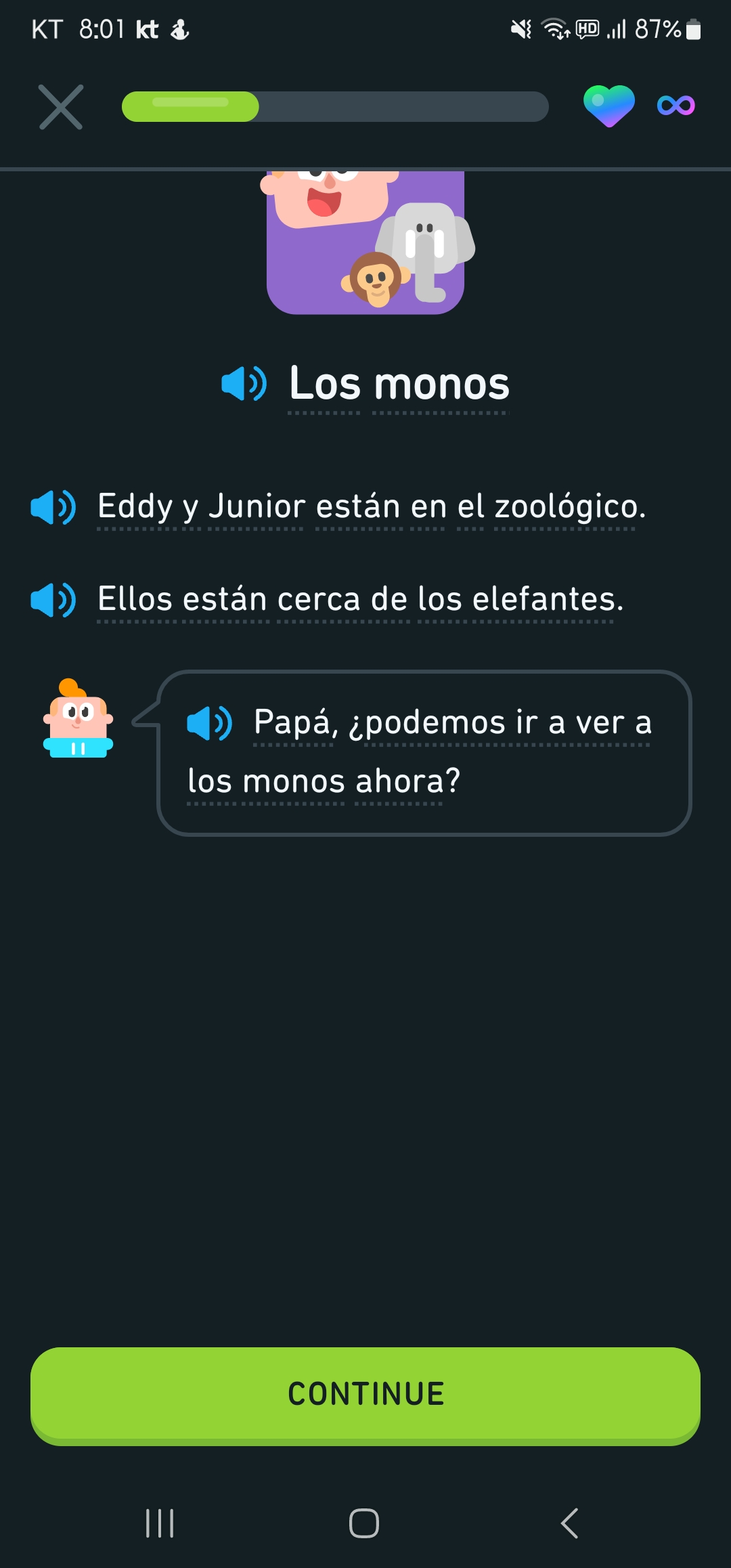Close the lesson with the X

pos(61,107)
